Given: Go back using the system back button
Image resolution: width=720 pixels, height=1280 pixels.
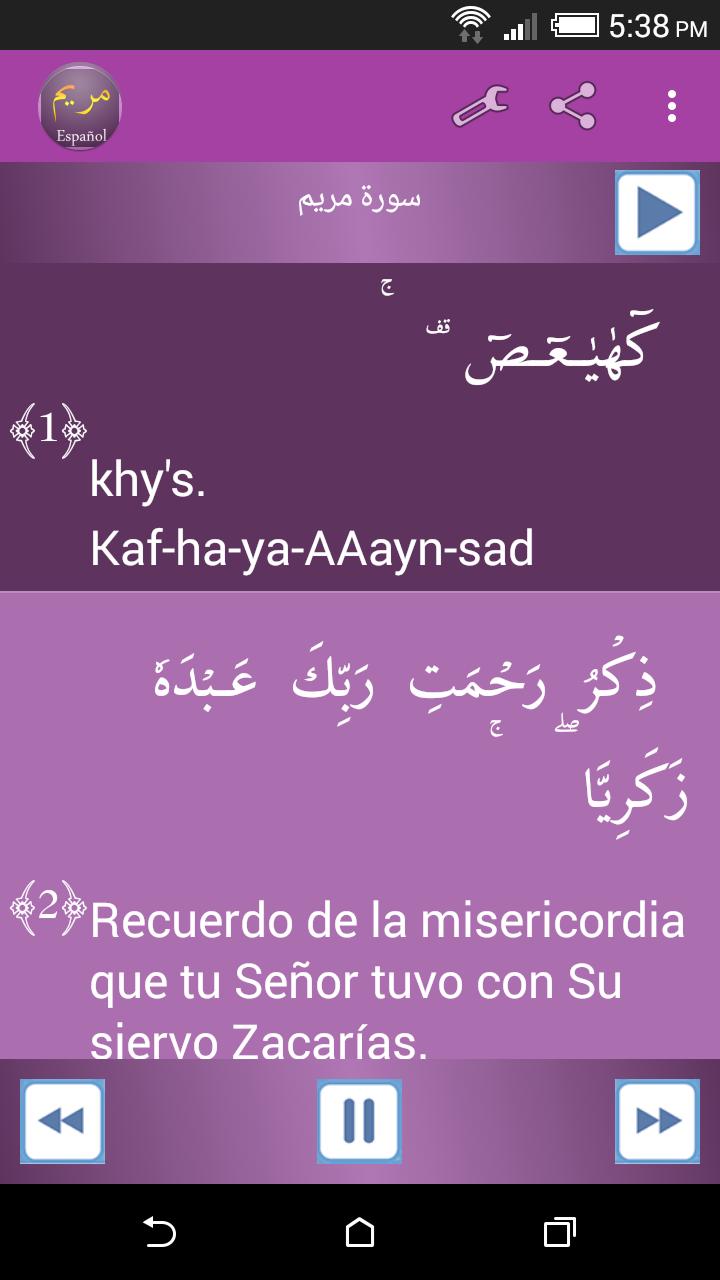Looking at the screenshot, I should (160, 1232).
